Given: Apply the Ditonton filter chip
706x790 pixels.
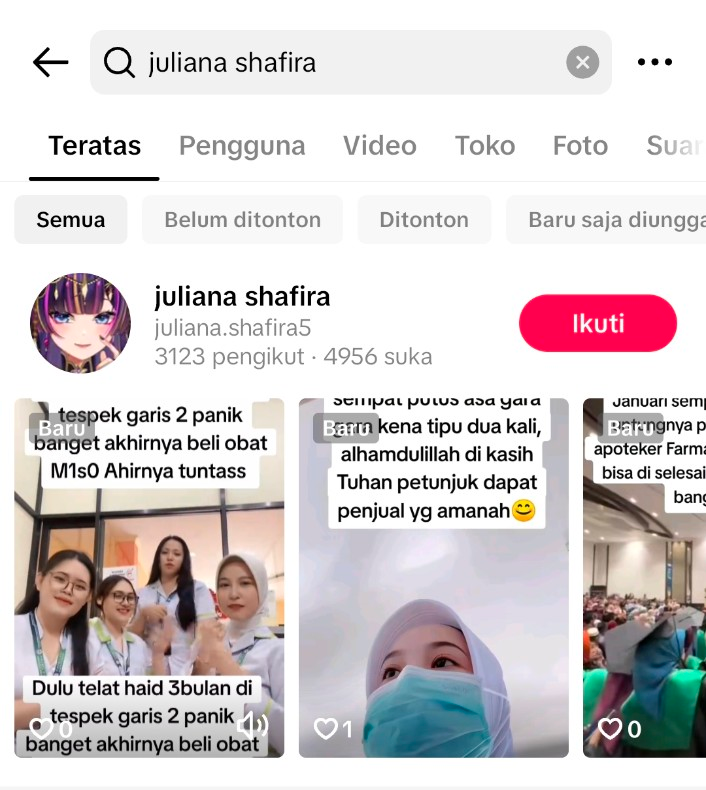Looking at the screenshot, I should click(x=424, y=220).
